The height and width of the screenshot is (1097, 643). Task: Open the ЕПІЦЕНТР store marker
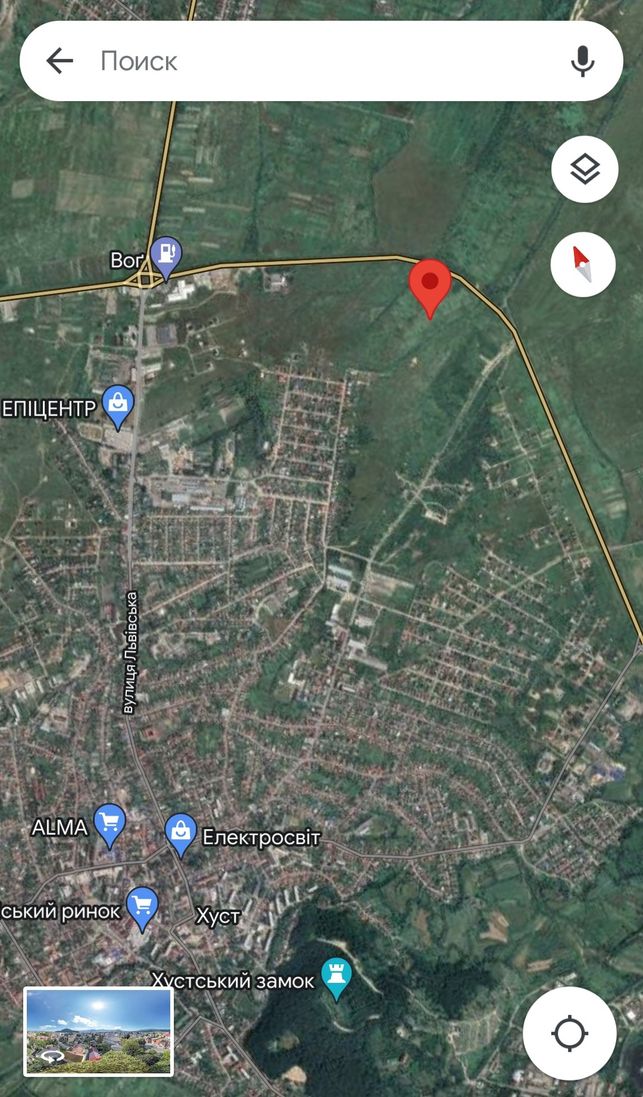(x=118, y=407)
